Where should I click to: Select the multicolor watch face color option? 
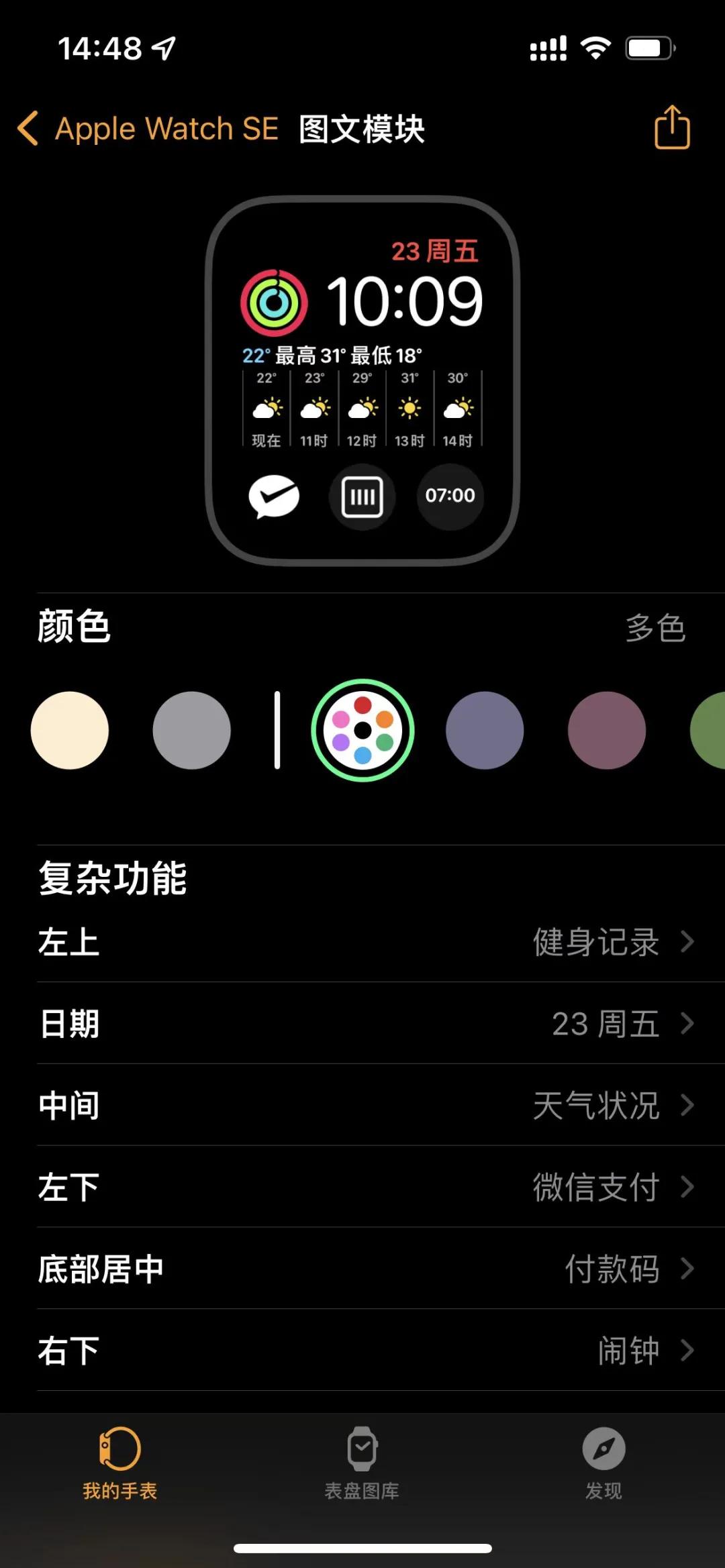click(362, 730)
